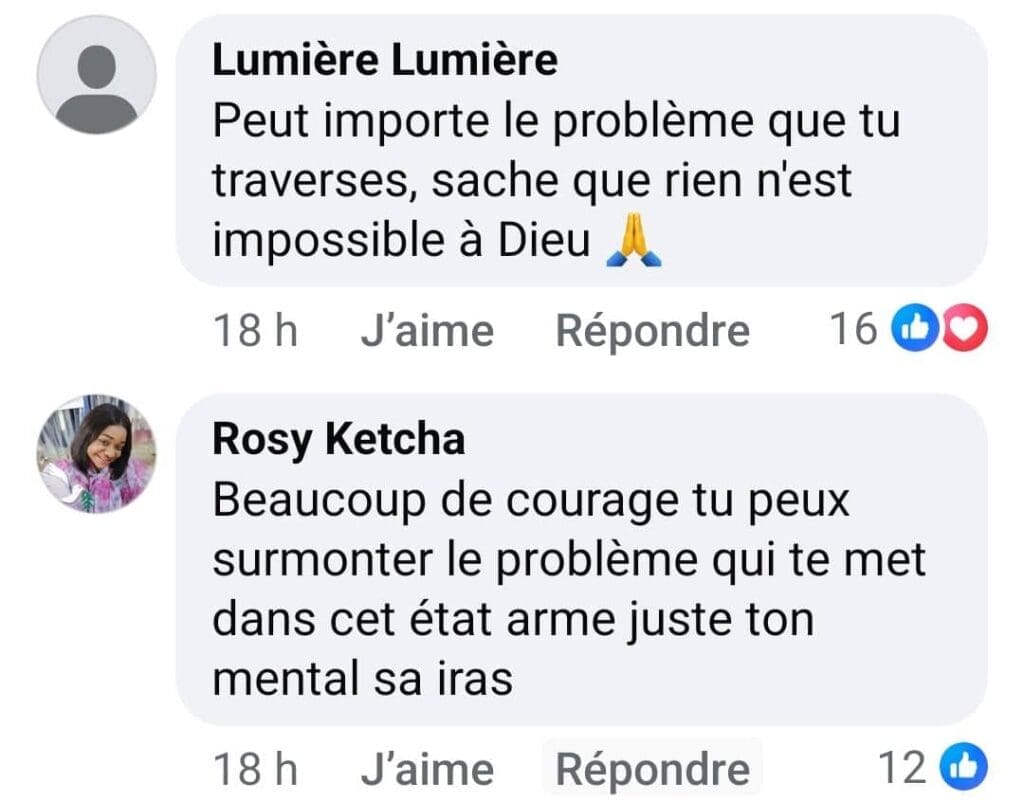
Task: Like Rosy Ketcha's comment with J'aime
Action: (427, 769)
